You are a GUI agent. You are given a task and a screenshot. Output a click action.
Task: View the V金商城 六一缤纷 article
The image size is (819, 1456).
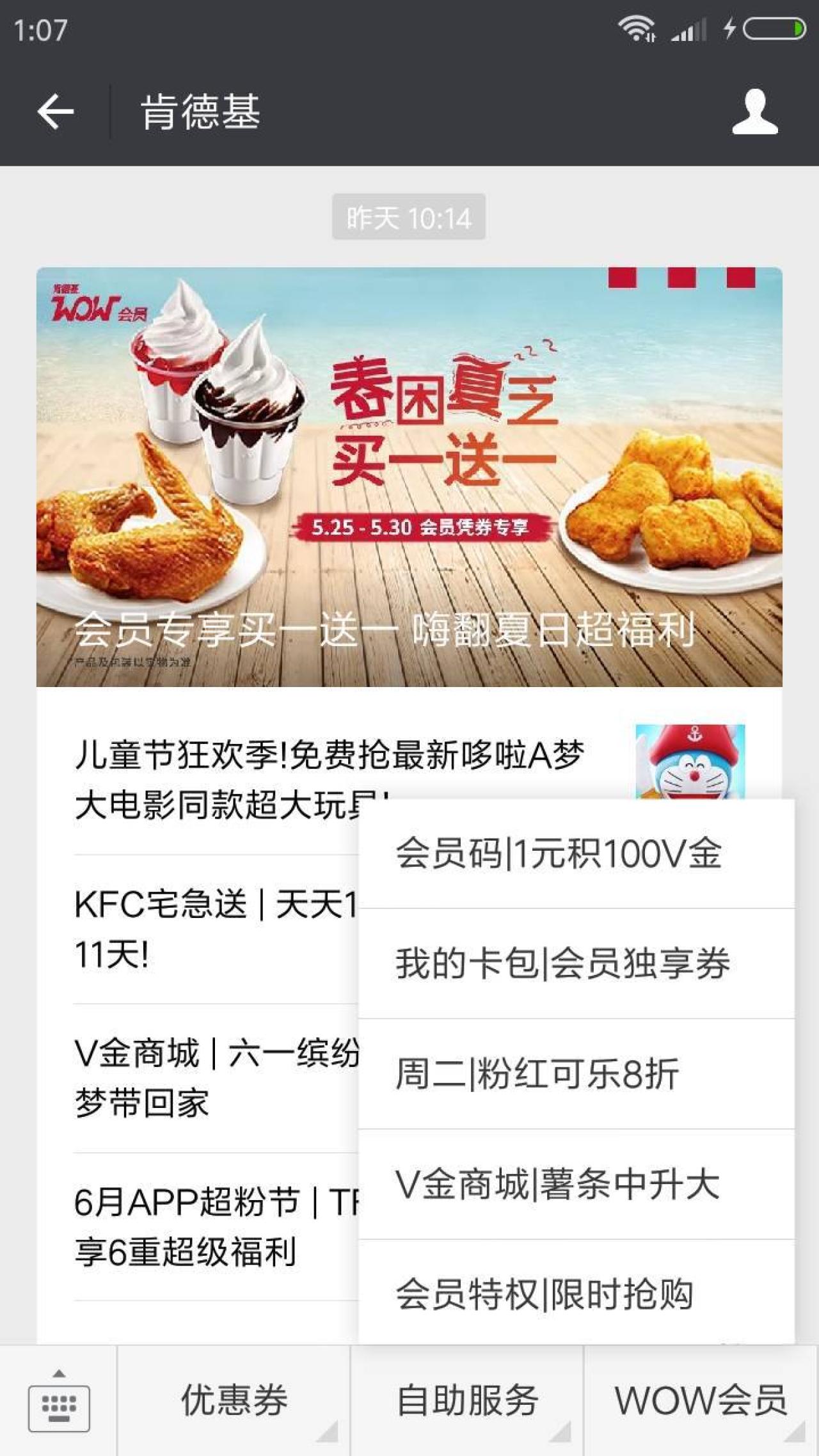coord(214,1078)
